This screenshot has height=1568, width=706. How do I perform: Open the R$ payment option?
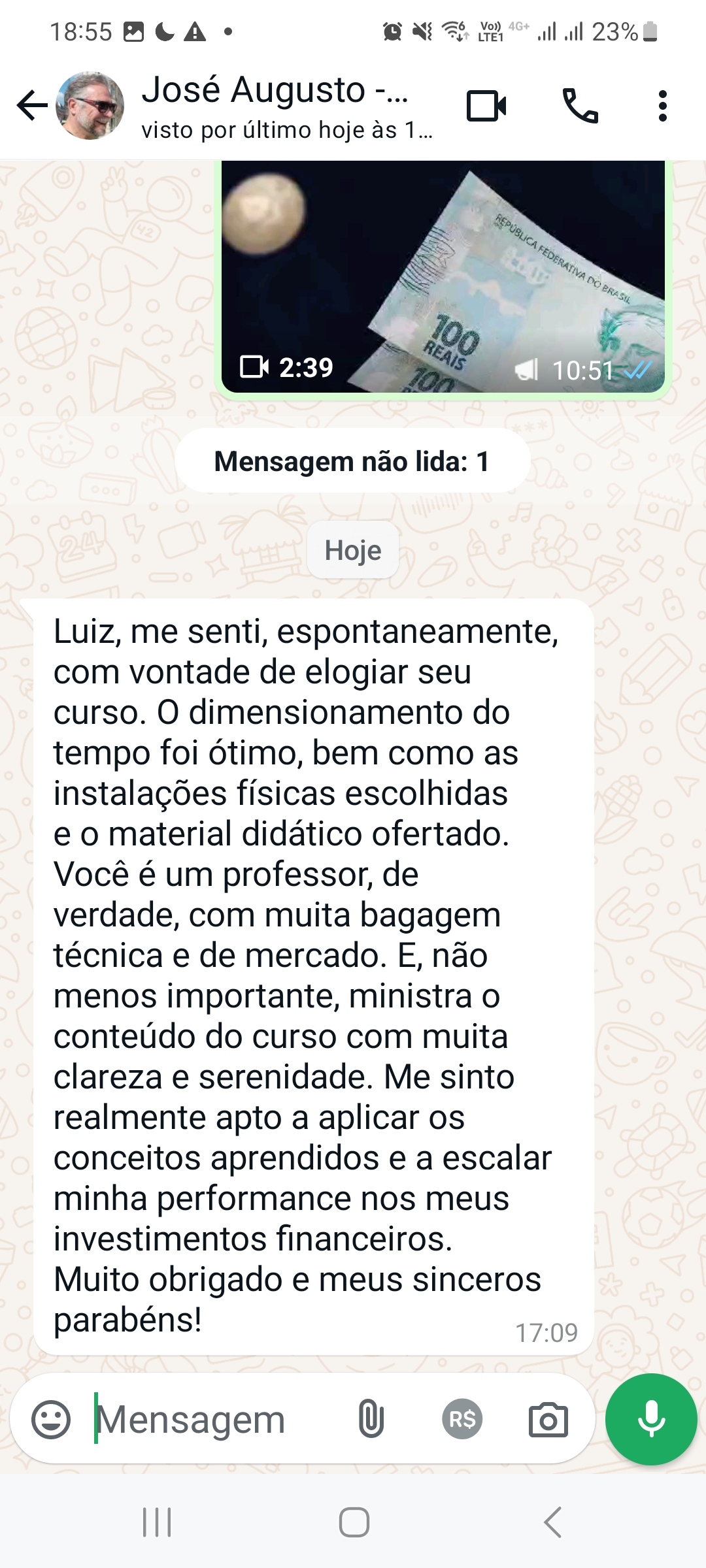point(462,1419)
